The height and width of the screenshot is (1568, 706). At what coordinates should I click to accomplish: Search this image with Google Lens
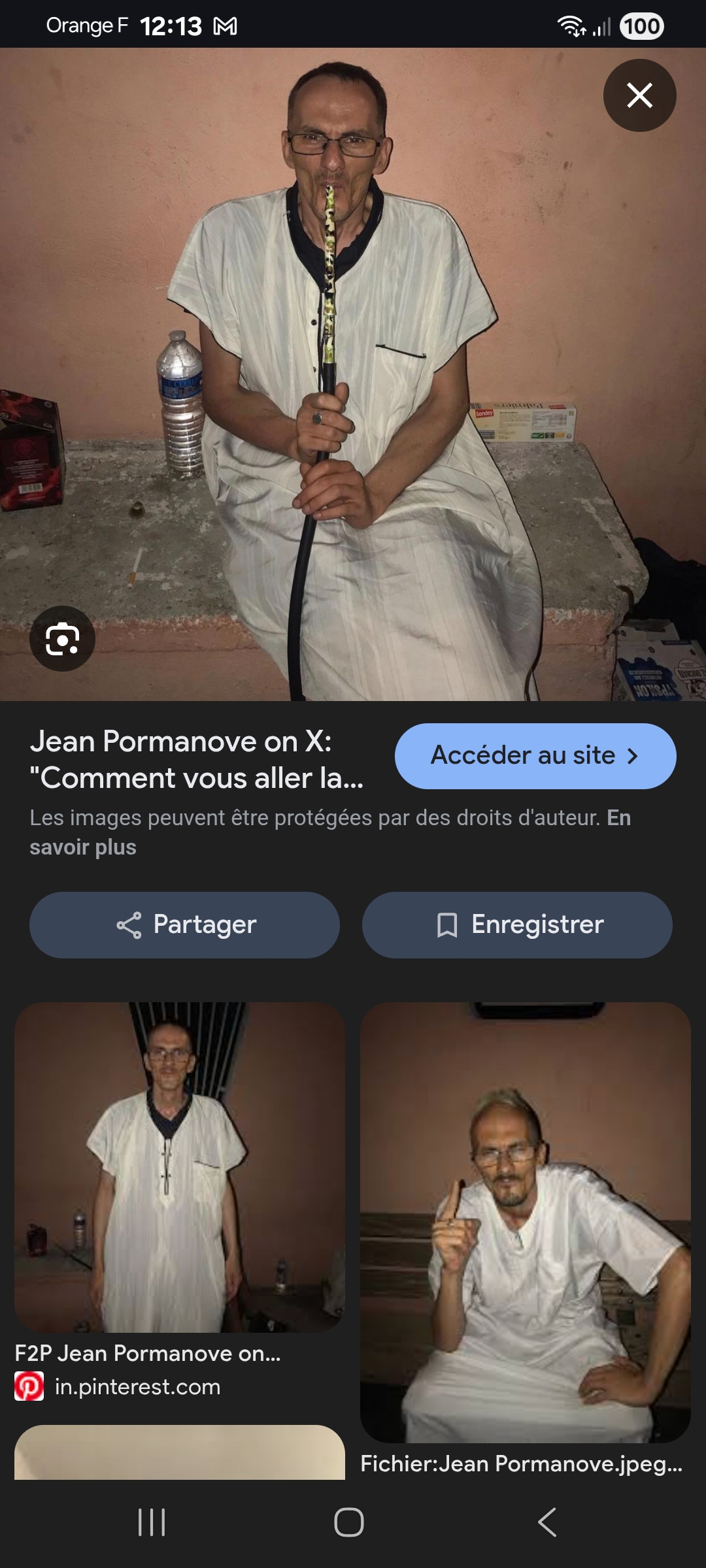[62, 638]
